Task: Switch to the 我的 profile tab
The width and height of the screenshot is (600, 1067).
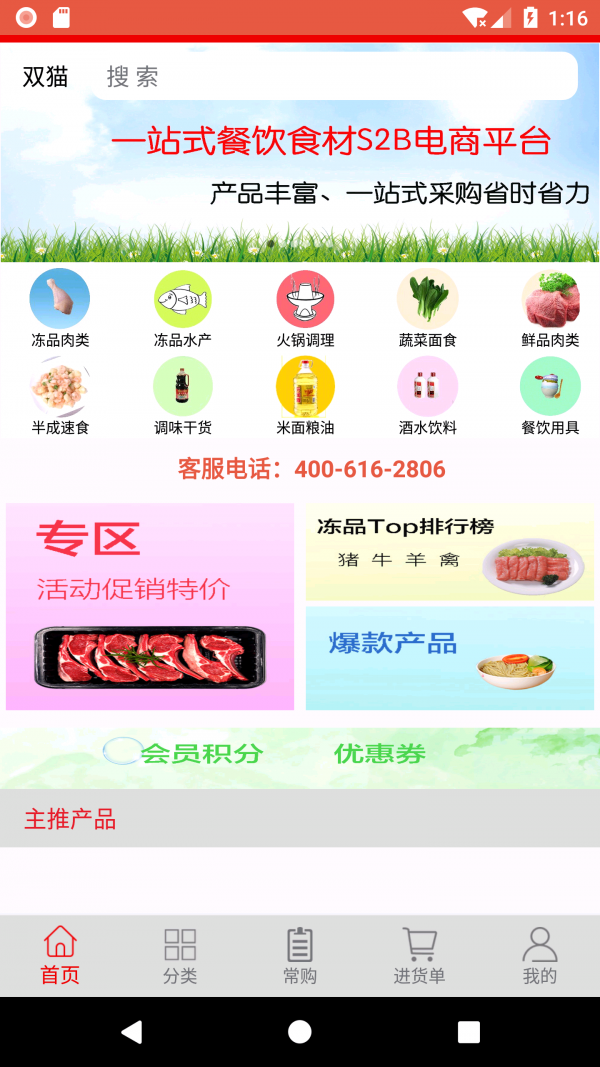Action: tap(539, 956)
